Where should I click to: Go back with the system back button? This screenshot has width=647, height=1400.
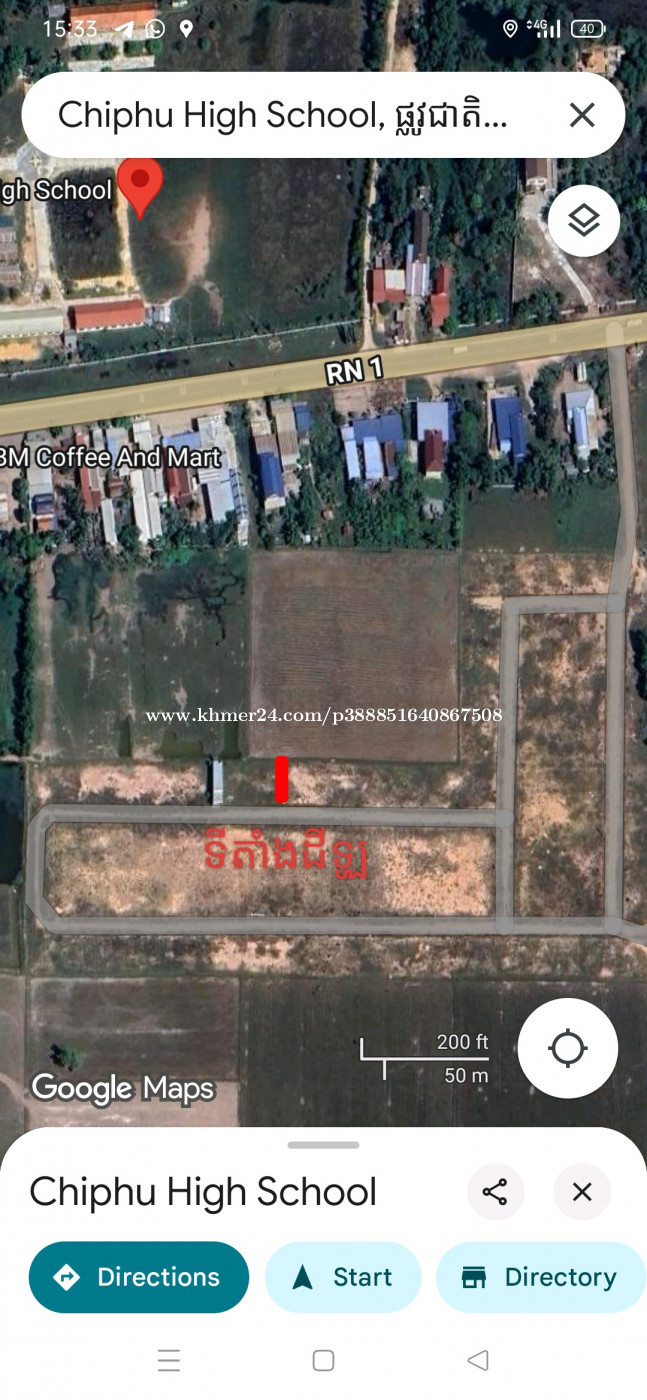(x=478, y=1360)
